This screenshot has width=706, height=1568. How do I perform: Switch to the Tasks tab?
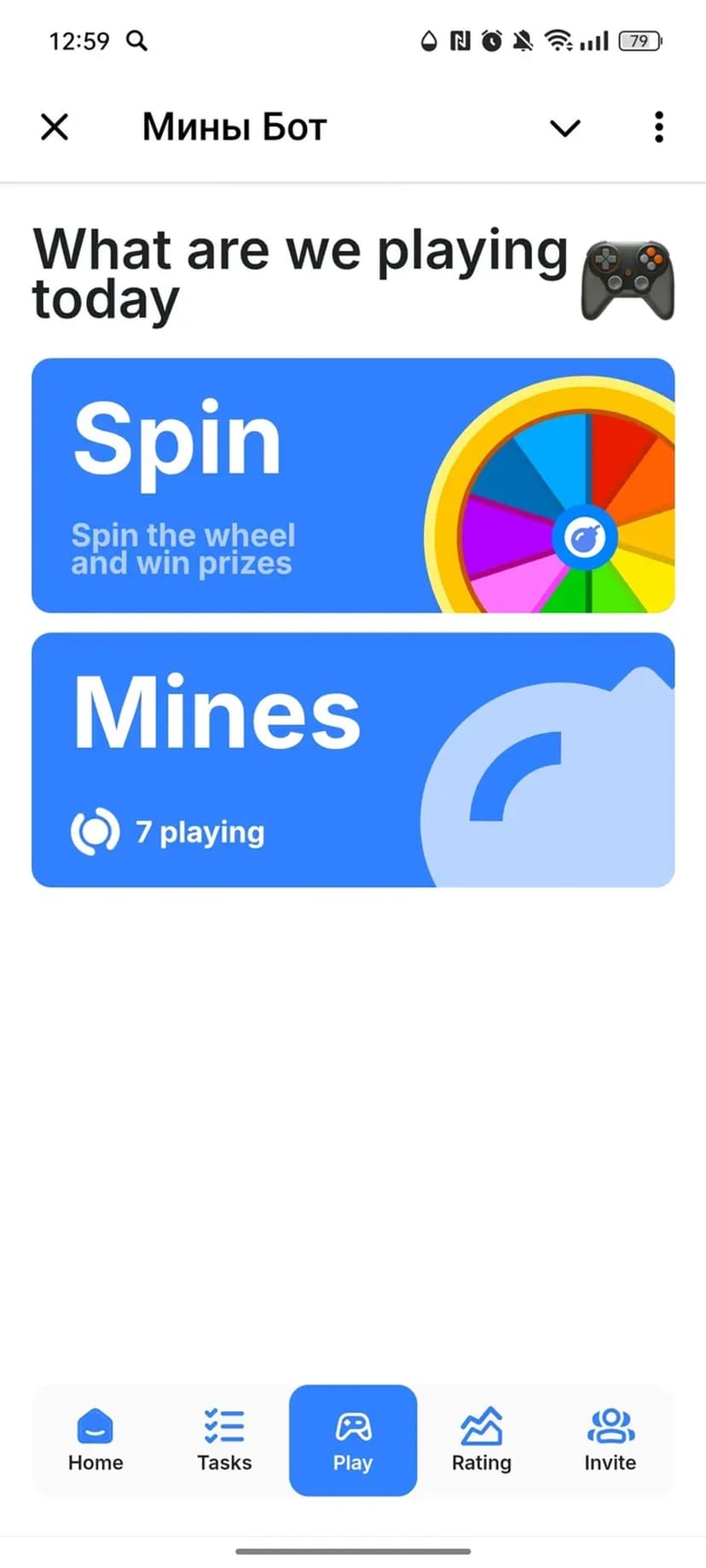tap(224, 1439)
